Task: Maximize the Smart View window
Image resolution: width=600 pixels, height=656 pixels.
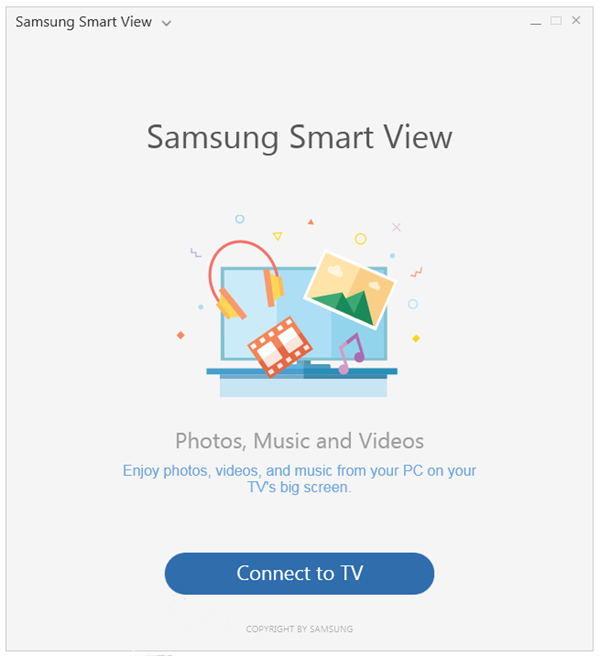Action: [x=555, y=20]
